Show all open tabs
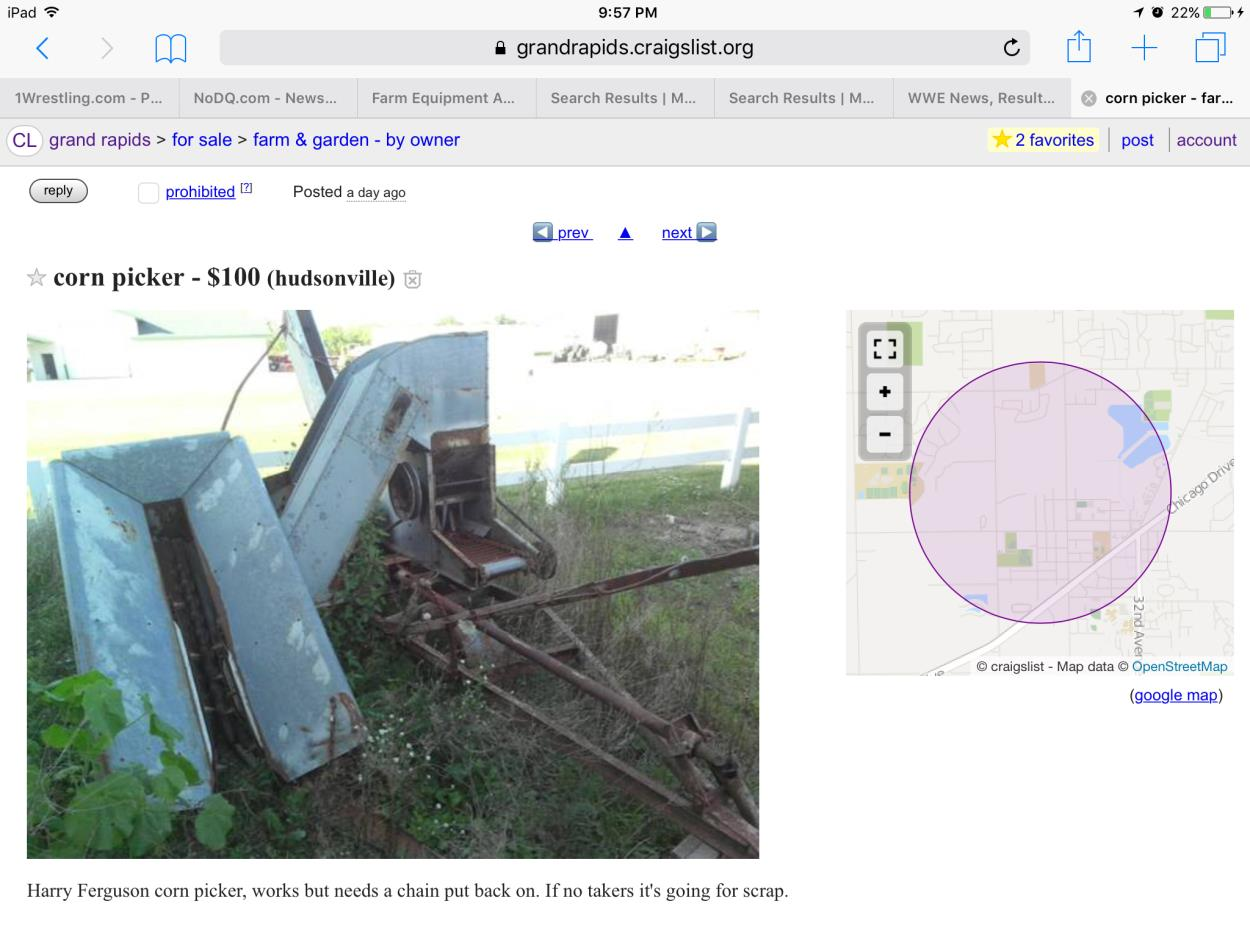The image size is (1250, 937). click(1211, 47)
